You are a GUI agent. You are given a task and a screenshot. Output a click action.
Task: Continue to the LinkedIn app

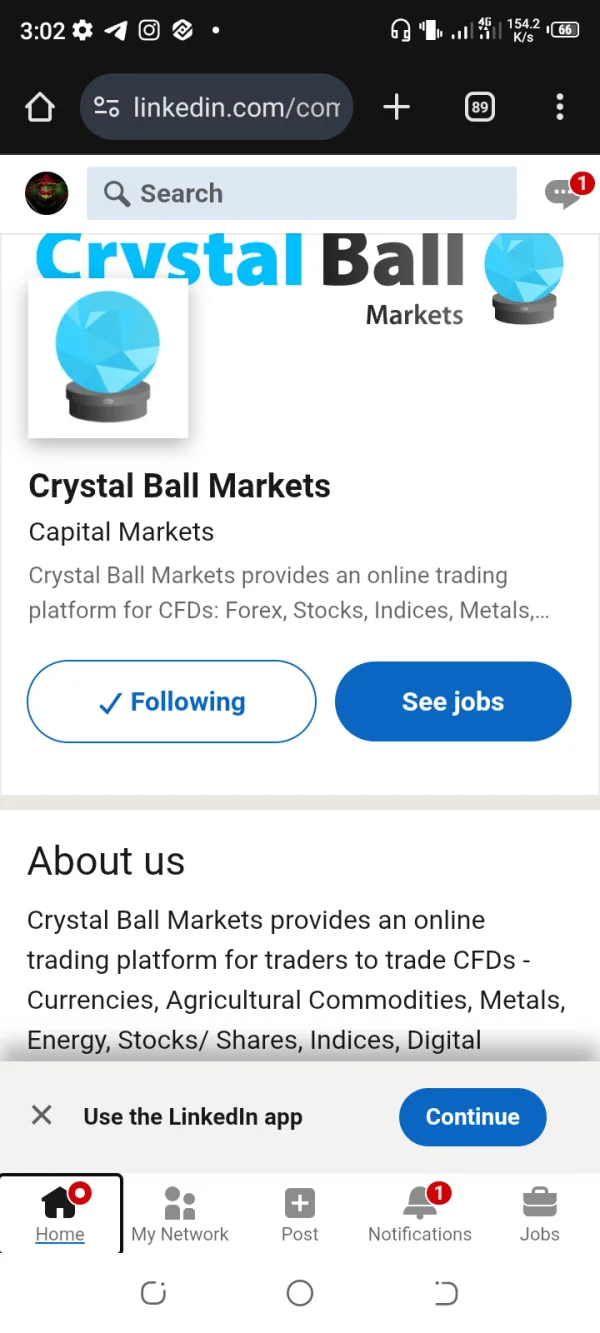pos(473,1117)
